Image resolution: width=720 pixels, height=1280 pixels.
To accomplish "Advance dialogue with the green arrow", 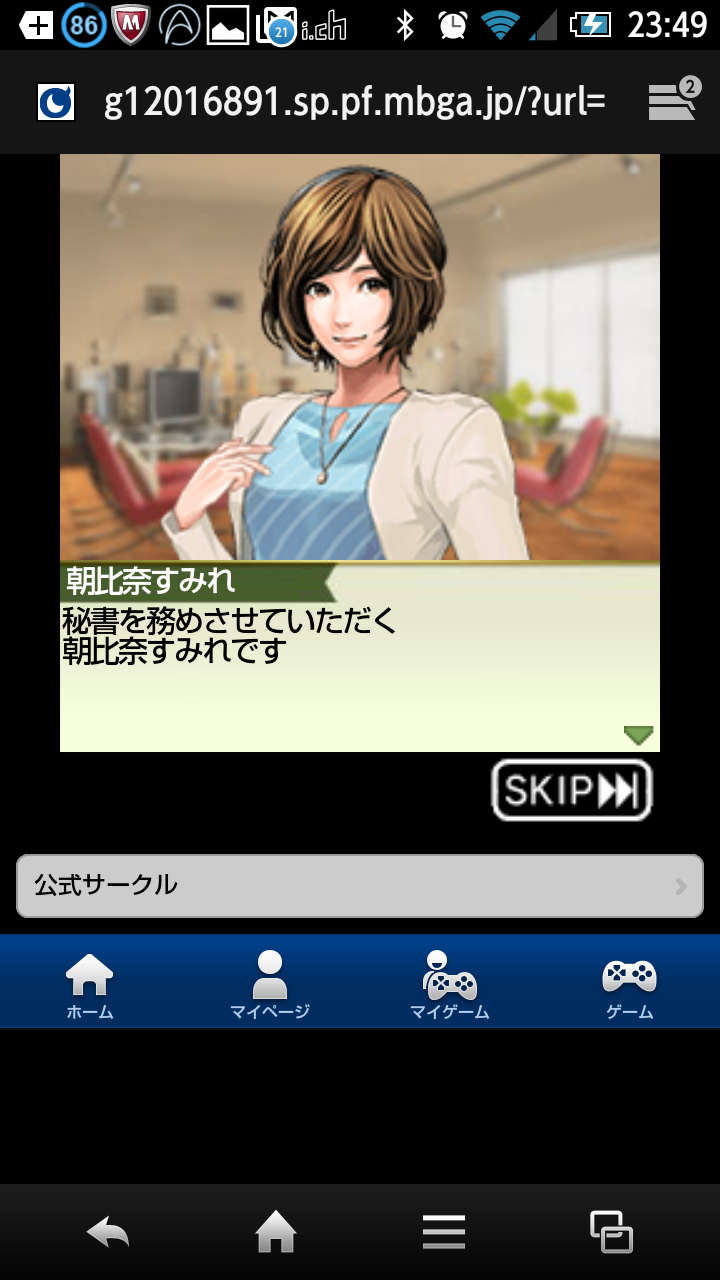I will (x=638, y=735).
